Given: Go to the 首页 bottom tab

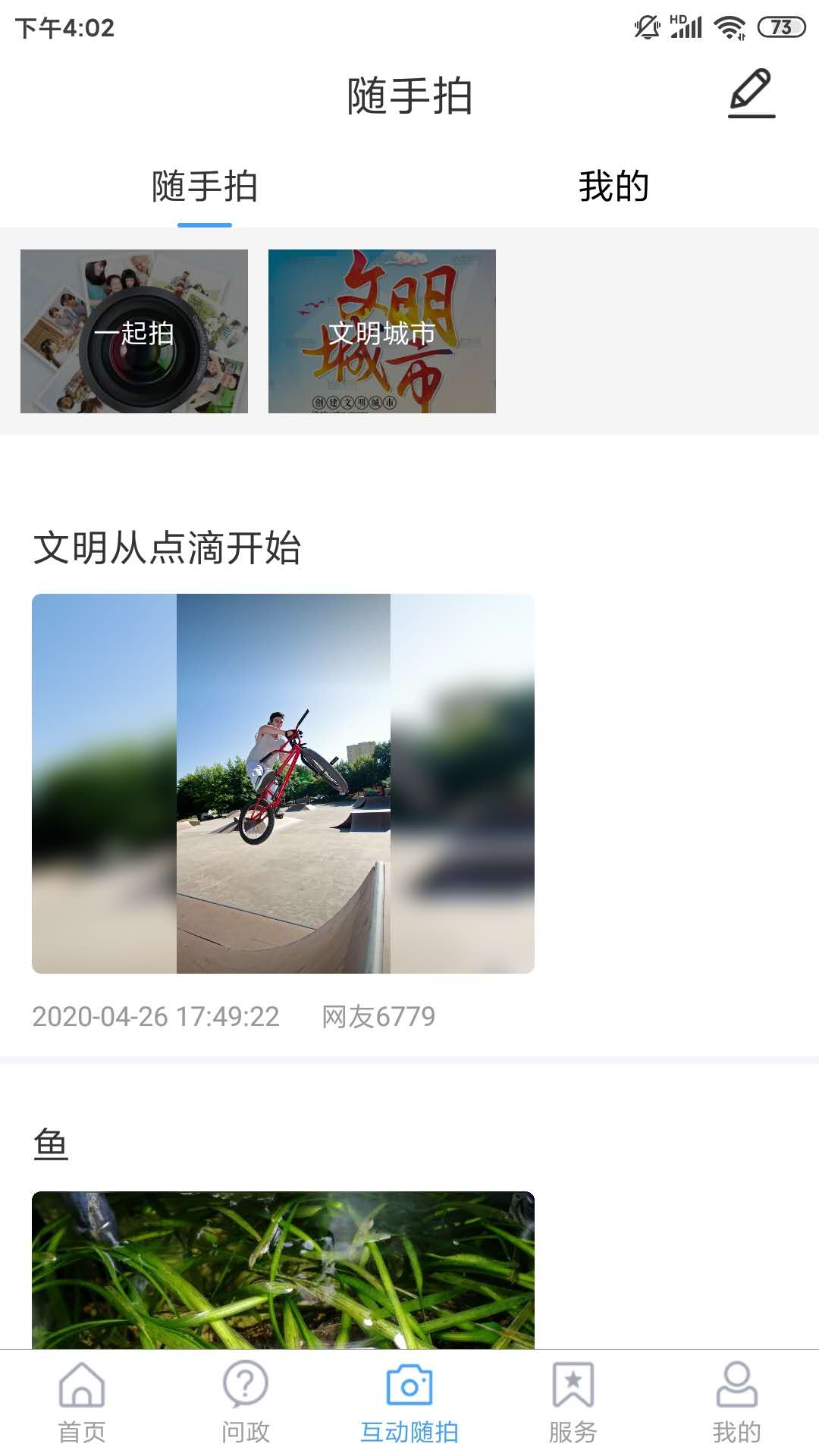Looking at the screenshot, I should click(x=82, y=1403).
